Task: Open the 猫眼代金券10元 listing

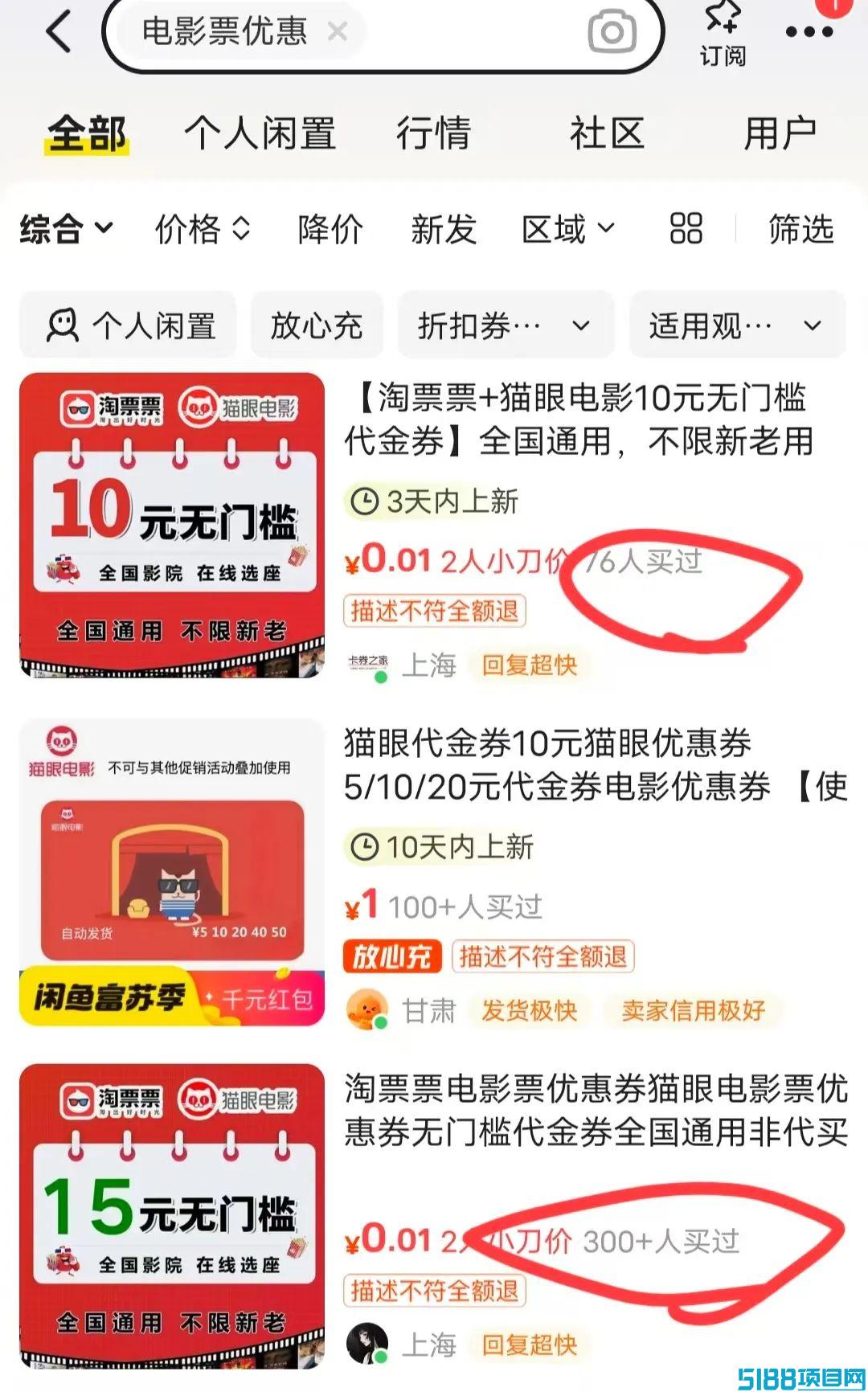Action: [547, 764]
